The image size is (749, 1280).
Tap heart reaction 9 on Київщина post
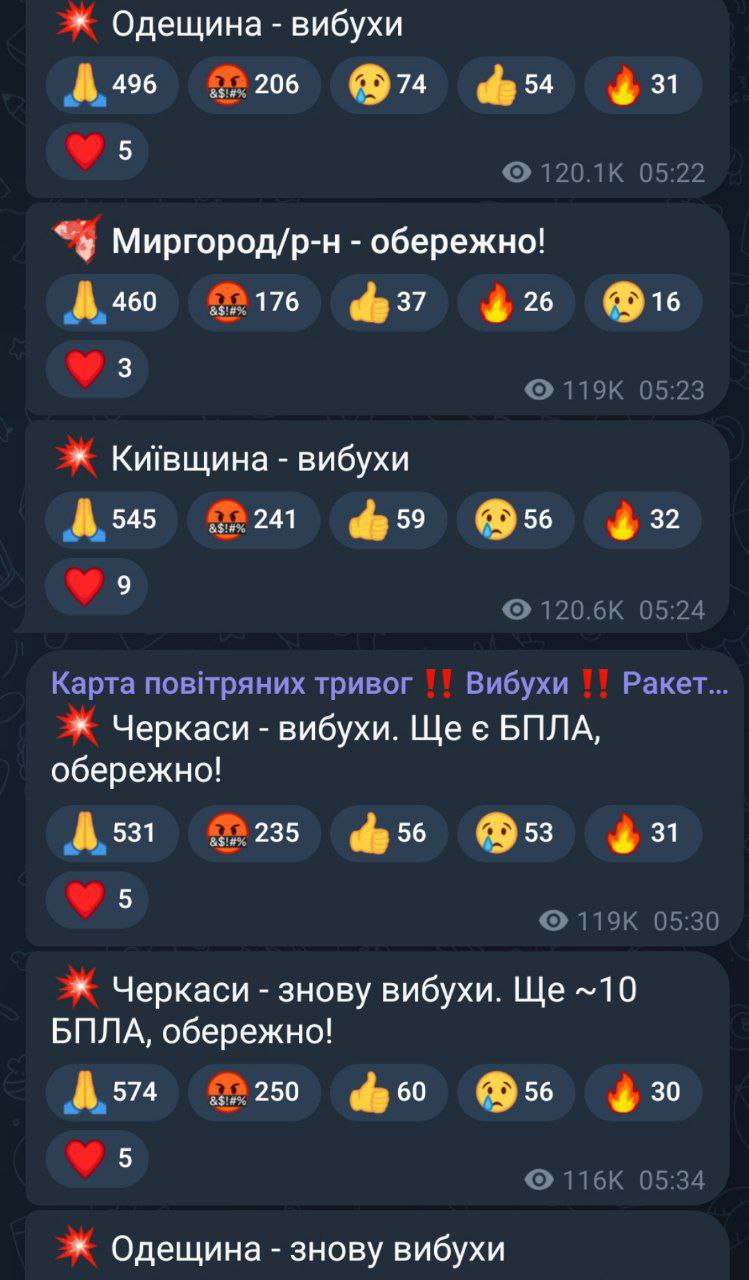point(97,586)
